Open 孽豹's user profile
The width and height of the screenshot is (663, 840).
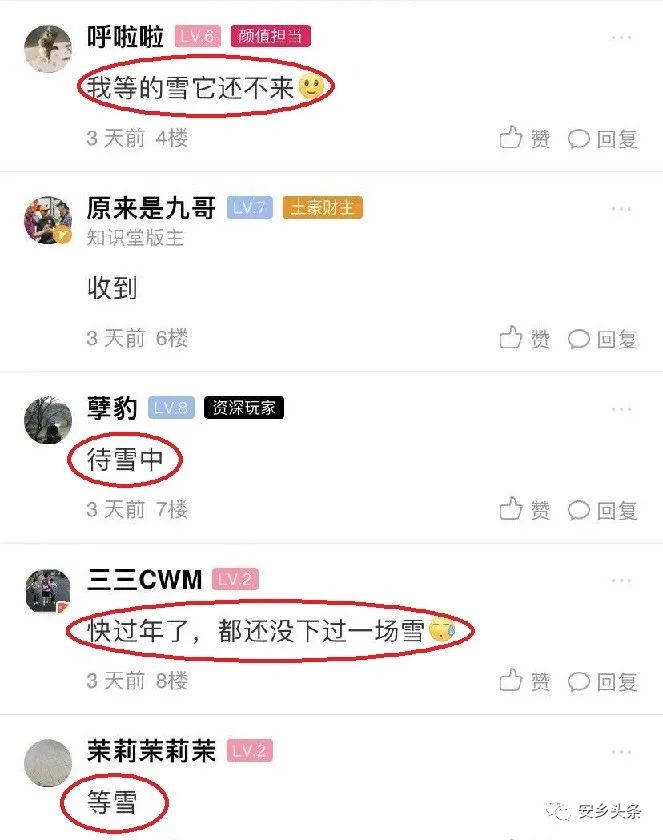pyautogui.click(x=48, y=419)
